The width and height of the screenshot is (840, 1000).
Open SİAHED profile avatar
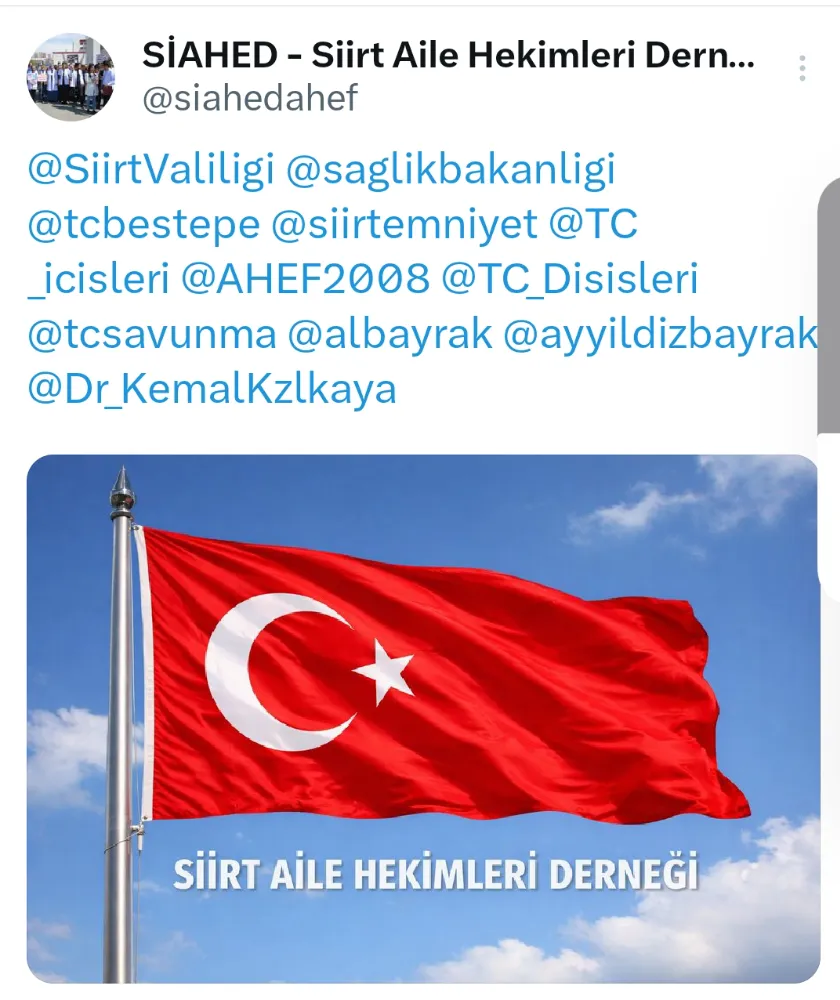pos(70,77)
